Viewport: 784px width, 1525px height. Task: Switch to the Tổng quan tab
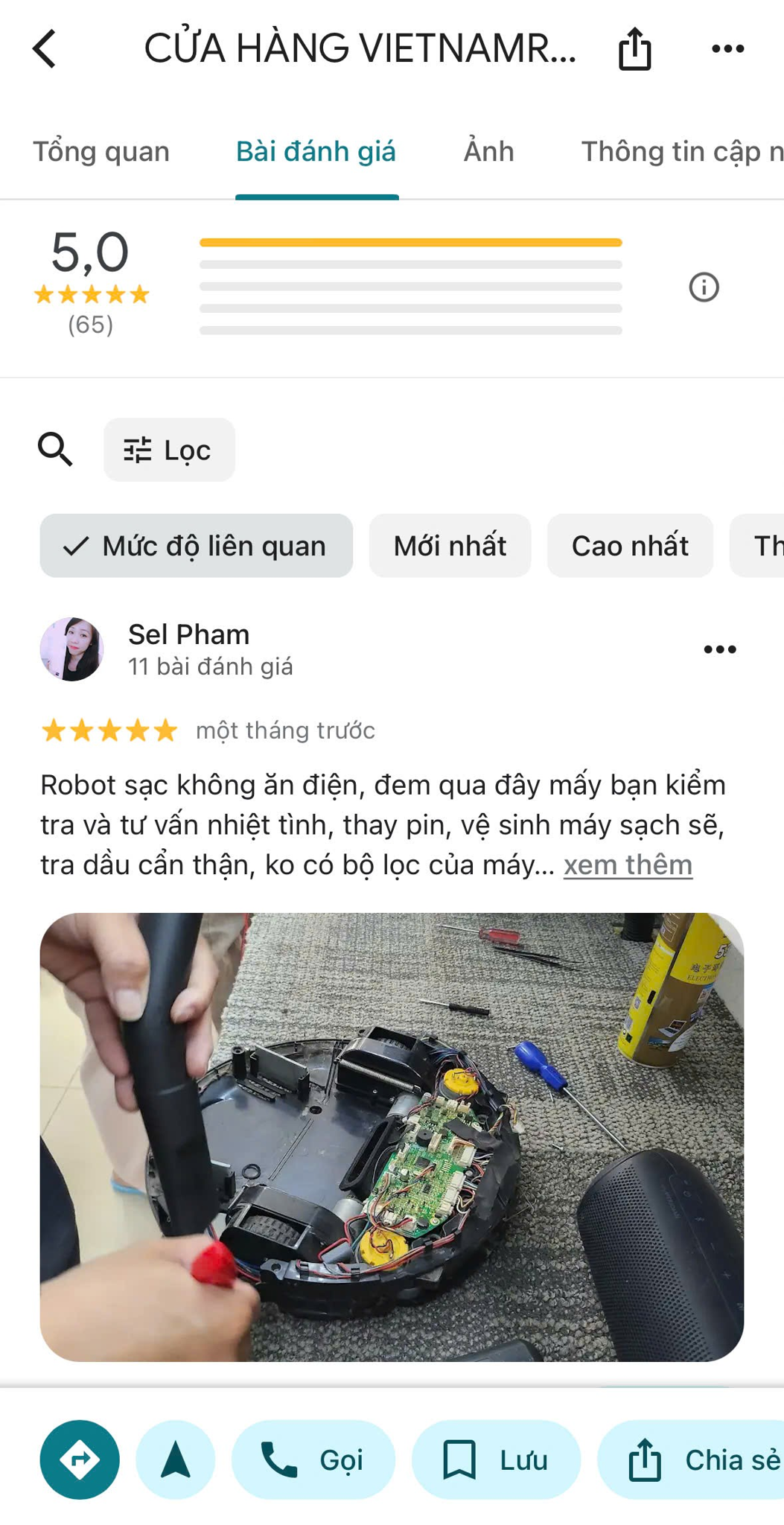(x=101, y=152)
